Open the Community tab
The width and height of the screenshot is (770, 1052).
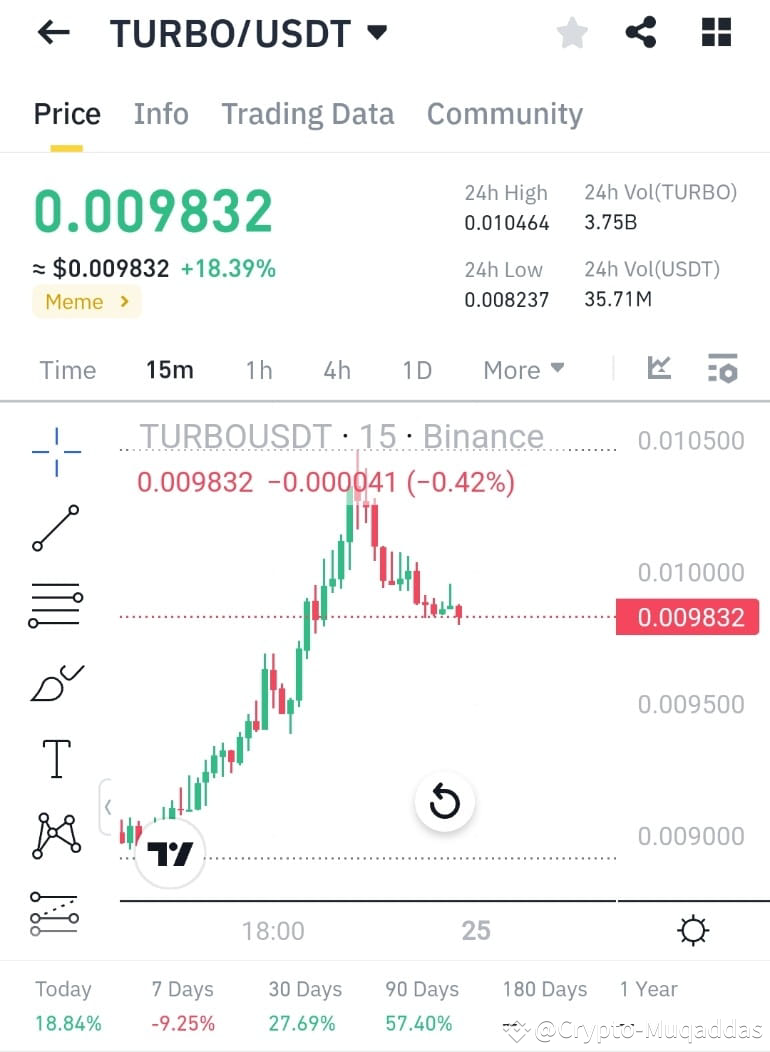pos(504,113)
